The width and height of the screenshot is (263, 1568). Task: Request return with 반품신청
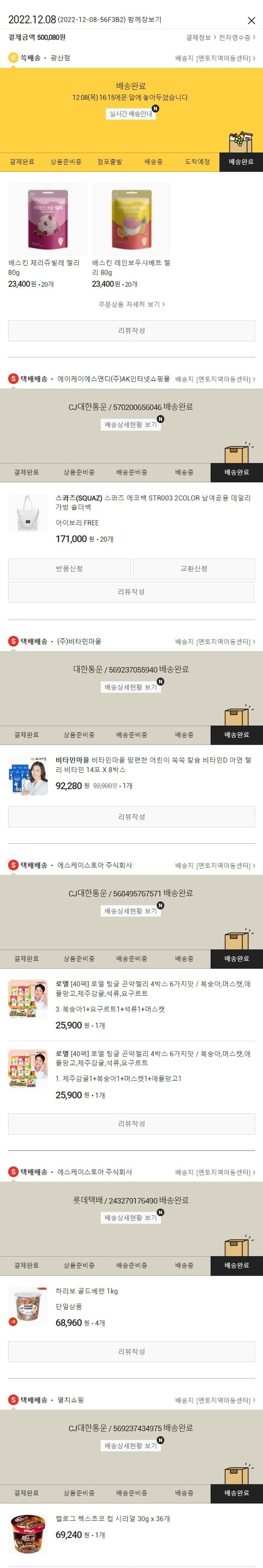[69, 568]
